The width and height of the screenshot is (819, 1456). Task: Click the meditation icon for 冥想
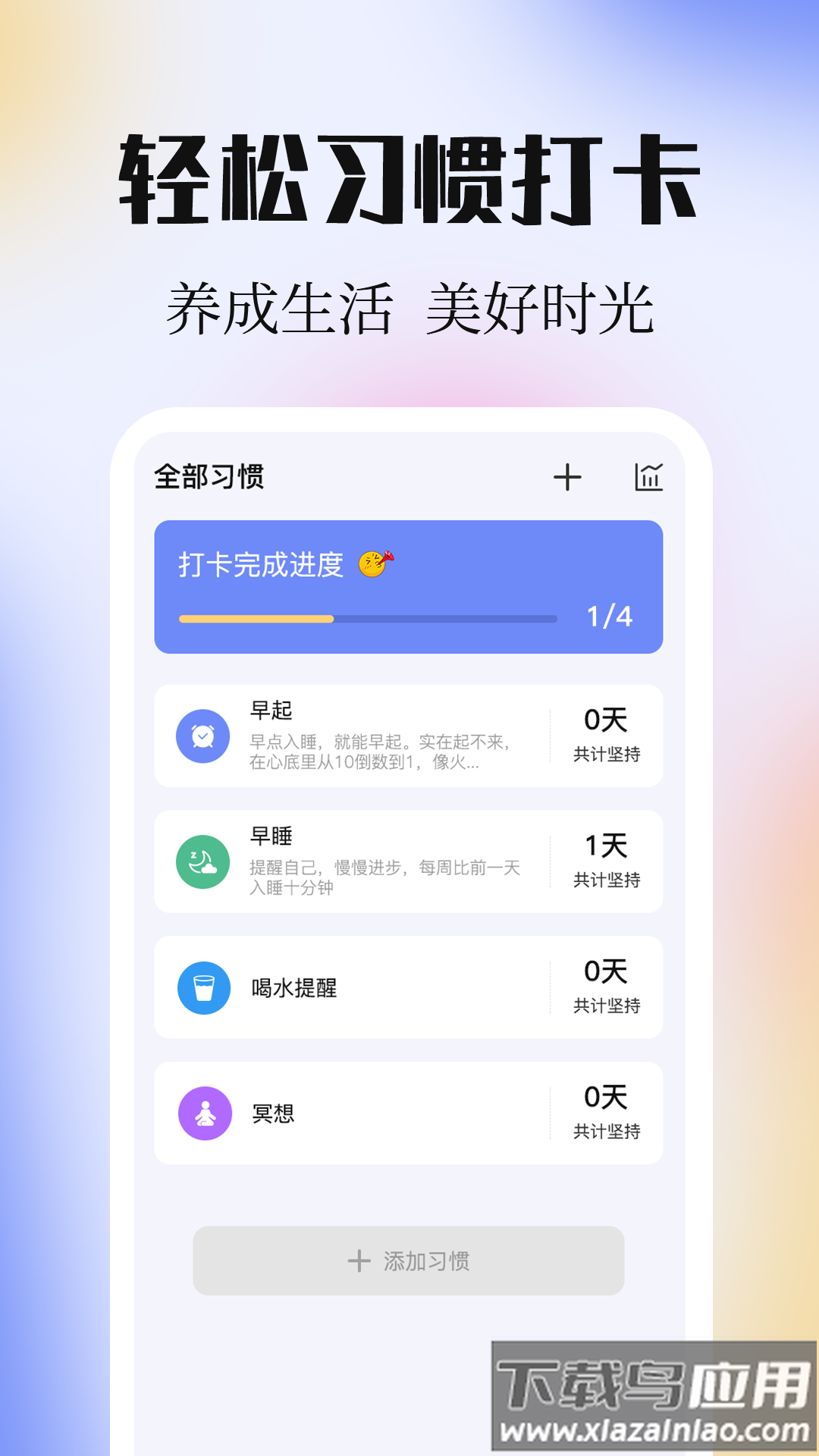click(x=203, y=1112)
